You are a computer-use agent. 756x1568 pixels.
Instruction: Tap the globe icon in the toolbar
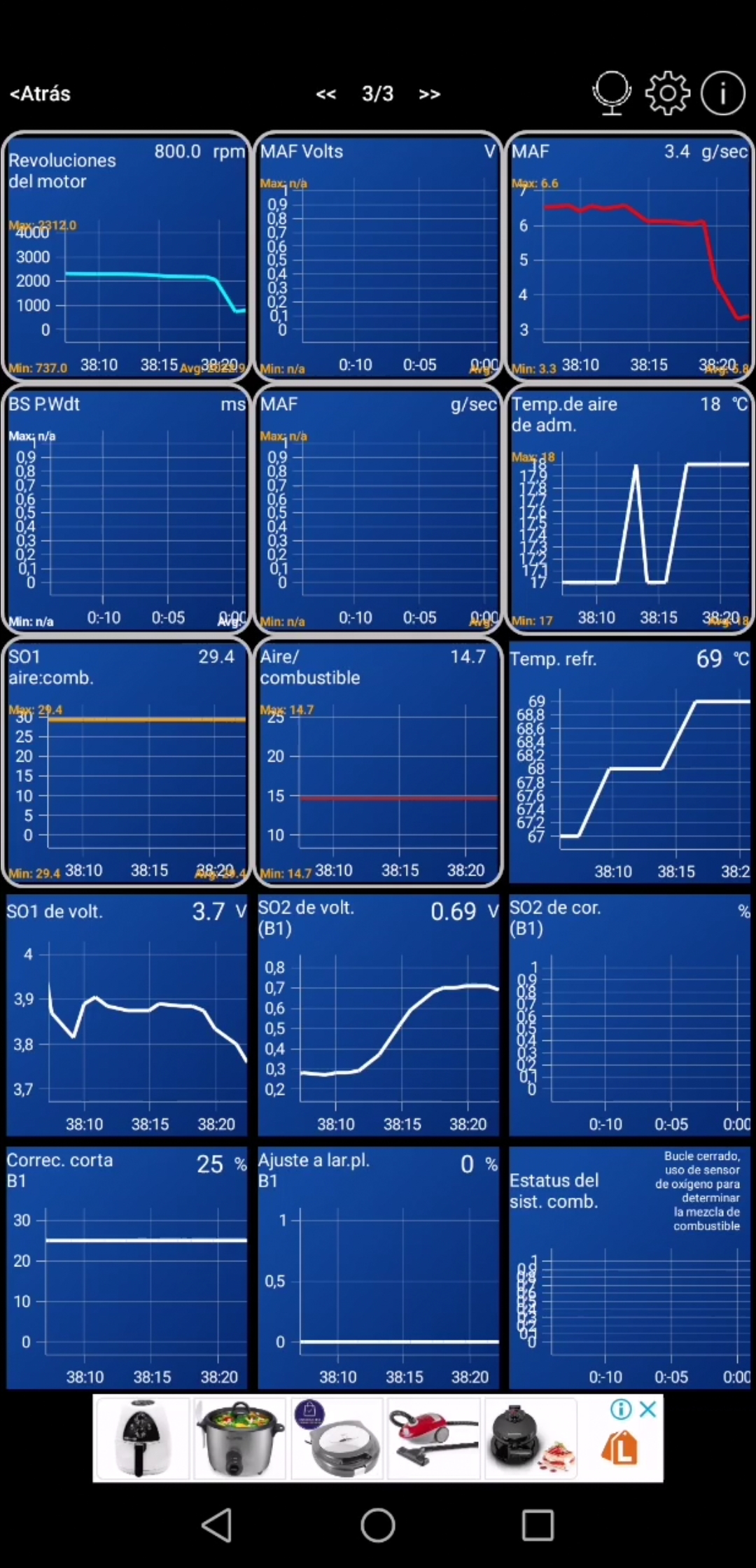click(x=611, y=93)
